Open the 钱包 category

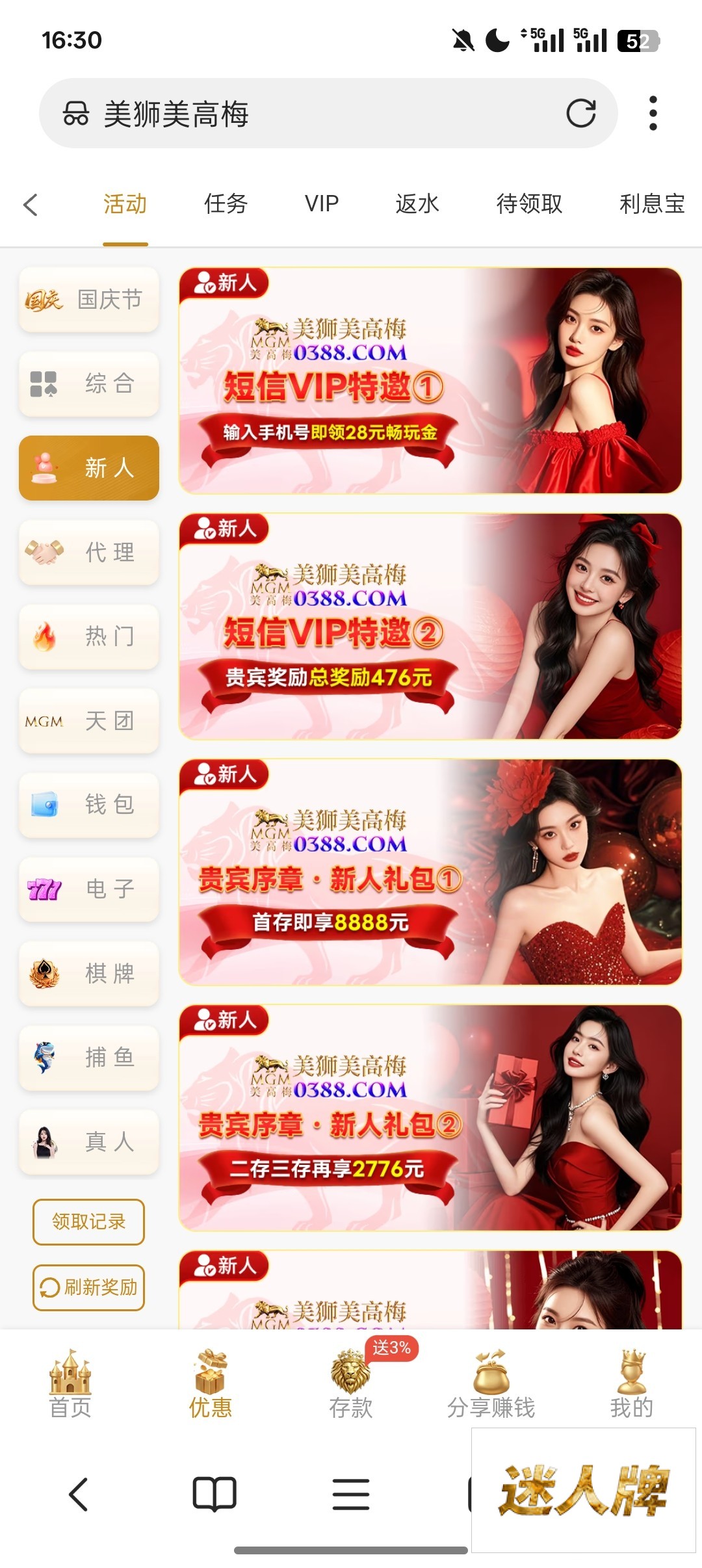point(89,805)
